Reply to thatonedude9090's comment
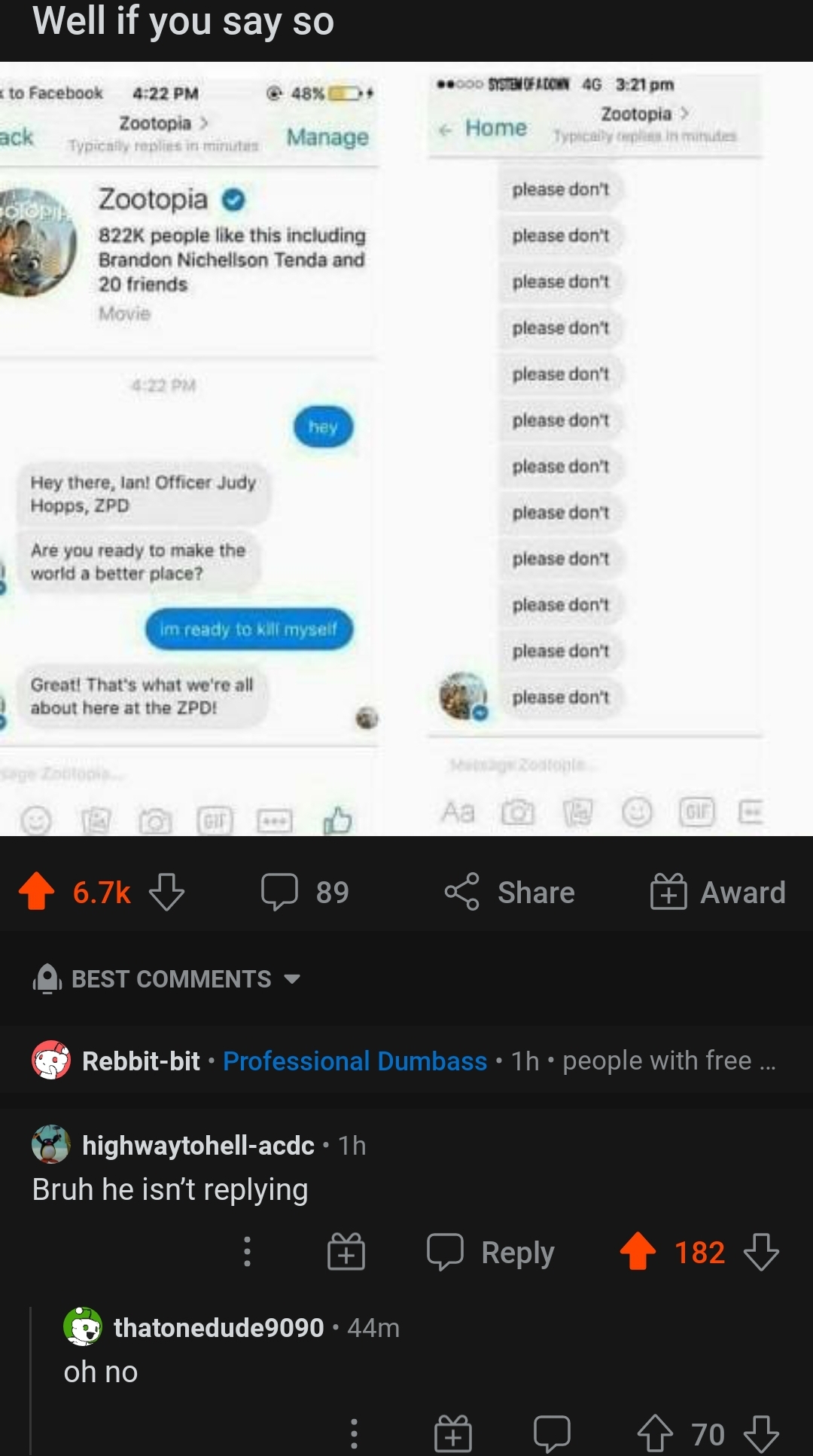This screenshot has height=1456, width=813. pos(552,1433)
